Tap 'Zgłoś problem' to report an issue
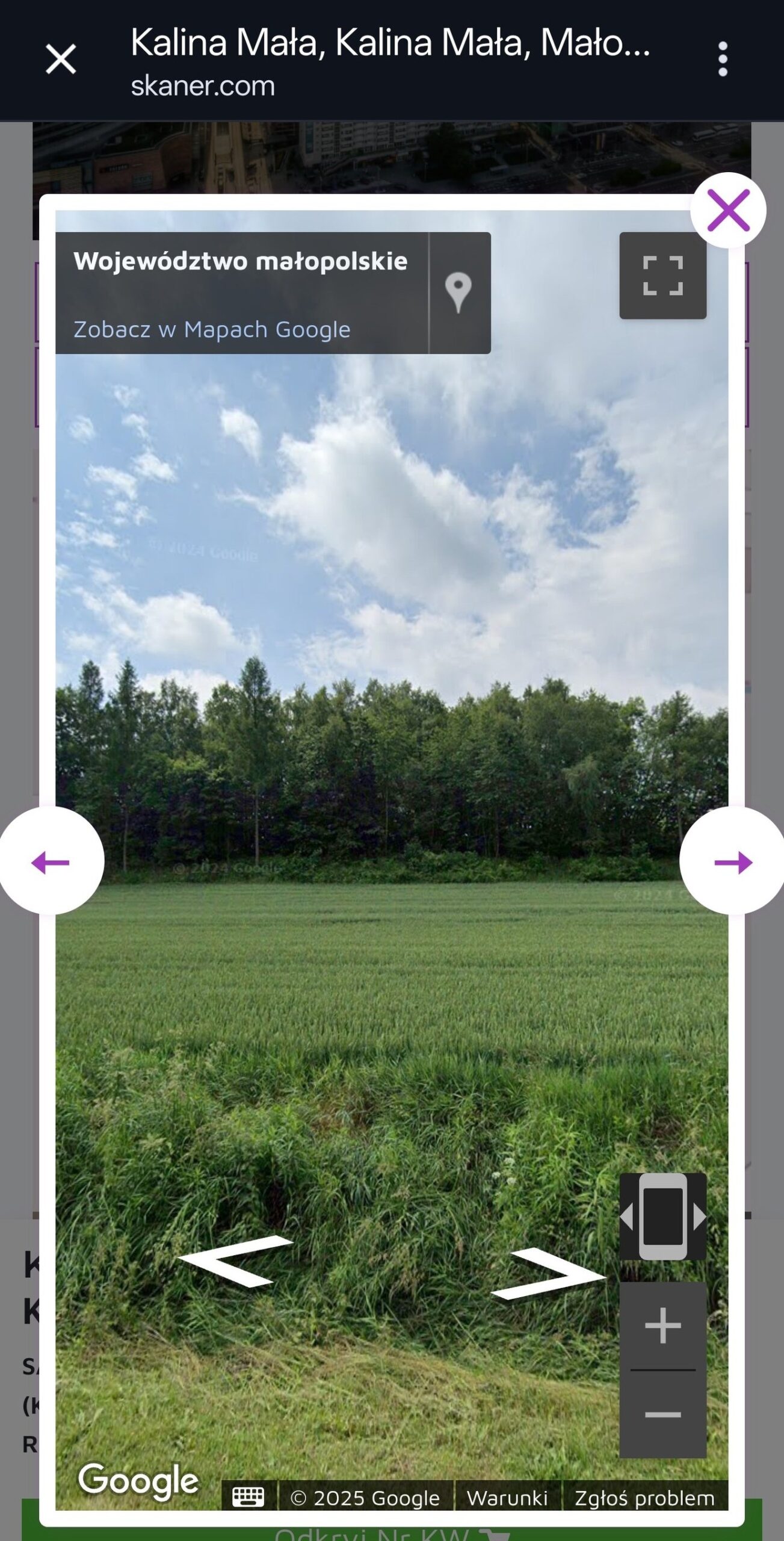The width and height of the screenshot is (784, 1541). [x=644, y=1498]
